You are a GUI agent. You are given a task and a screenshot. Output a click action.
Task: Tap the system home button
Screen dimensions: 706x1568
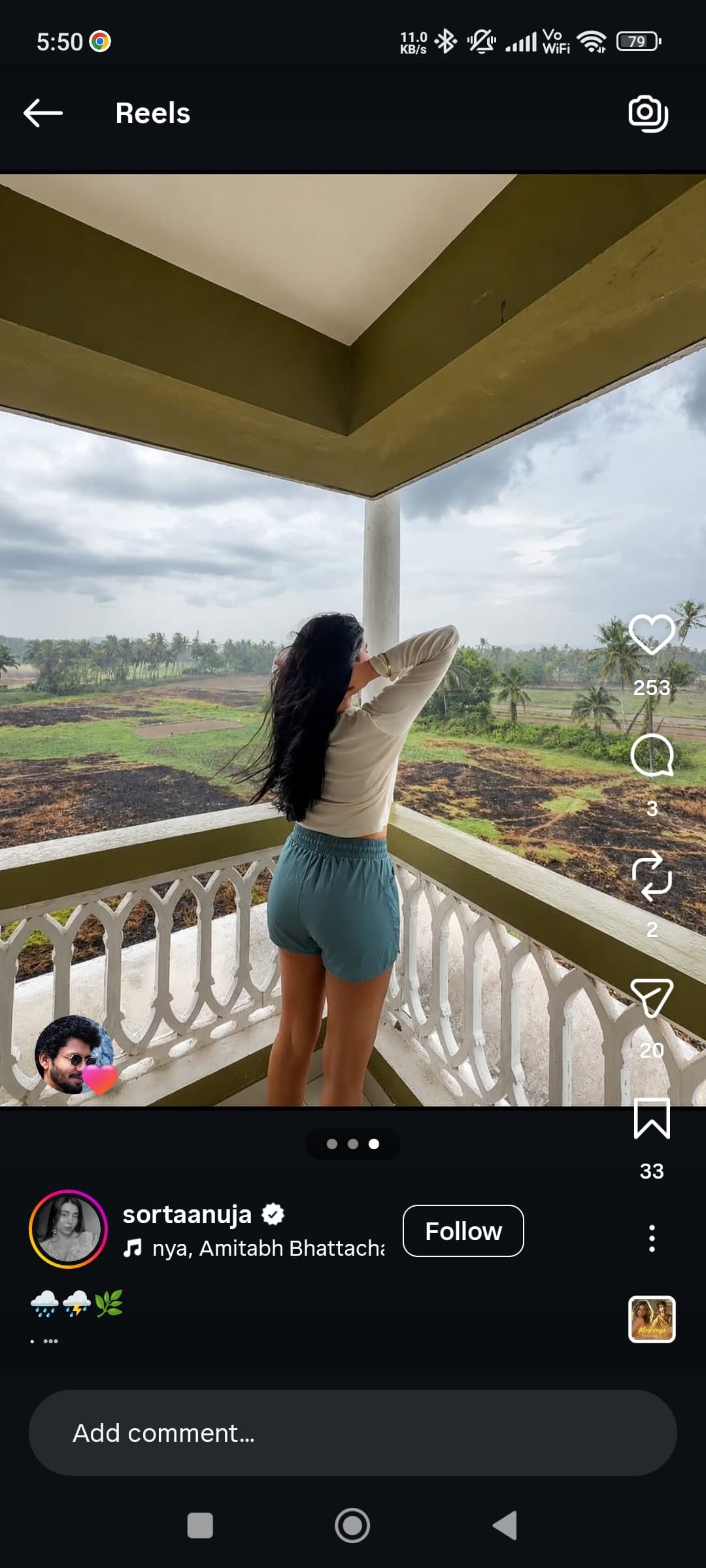(x=352, y=1526)
